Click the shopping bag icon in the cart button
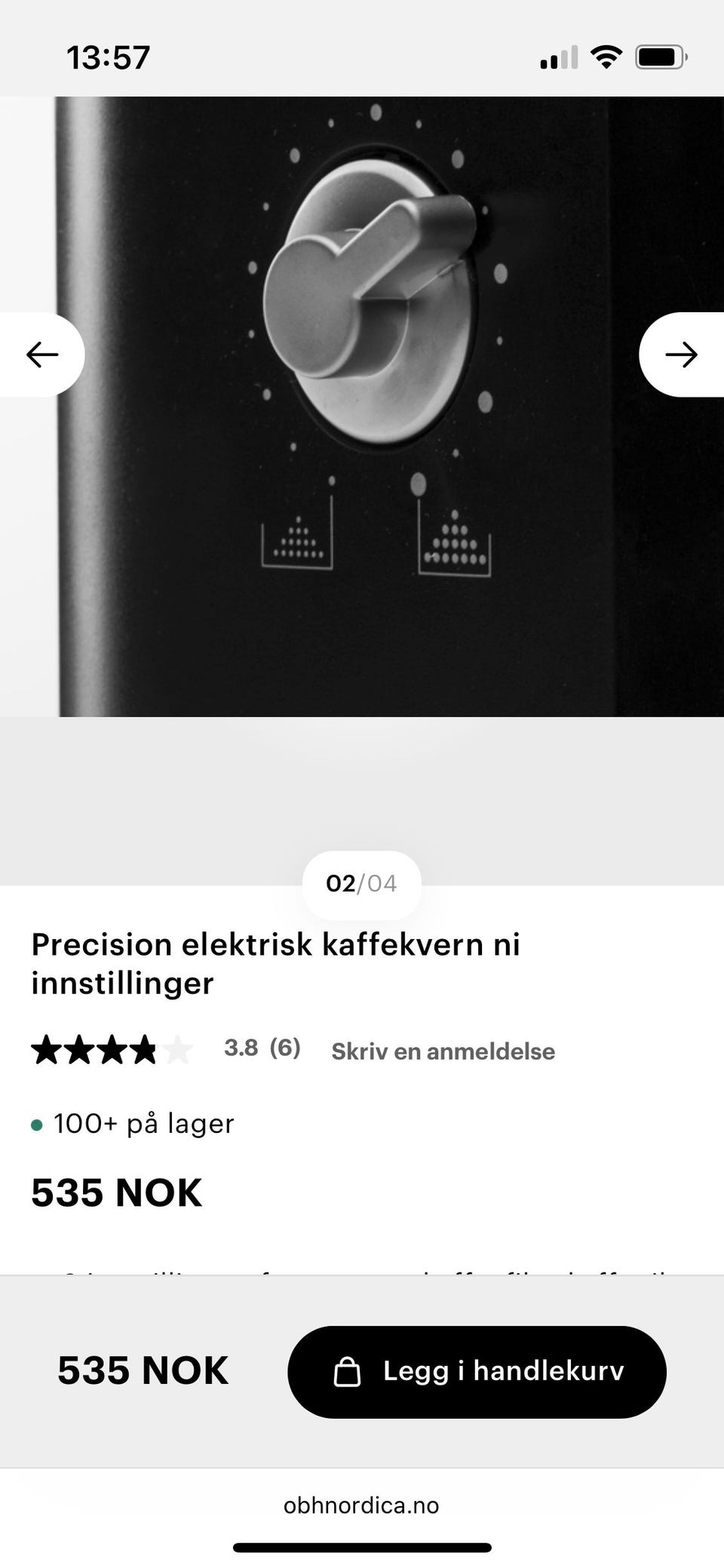 [x=348, y=1372]
